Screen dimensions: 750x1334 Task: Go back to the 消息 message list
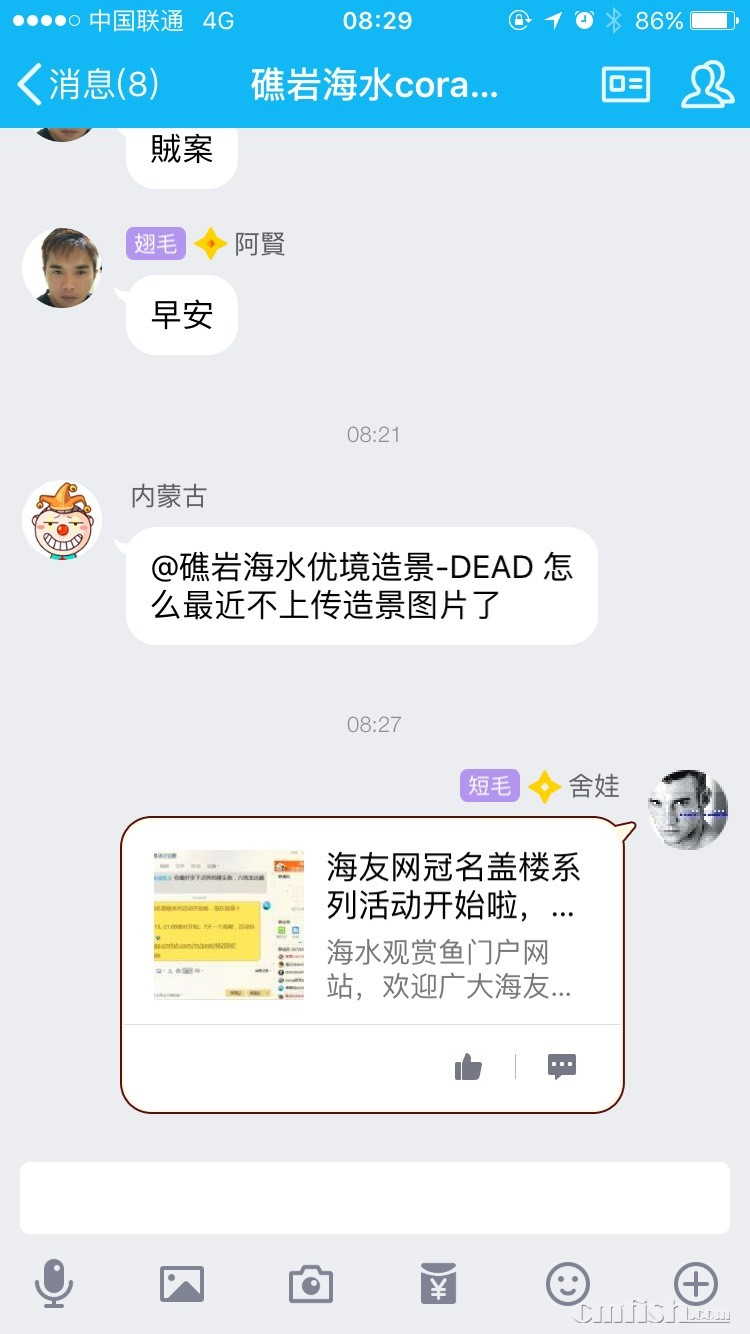click(x=88, y=84)
